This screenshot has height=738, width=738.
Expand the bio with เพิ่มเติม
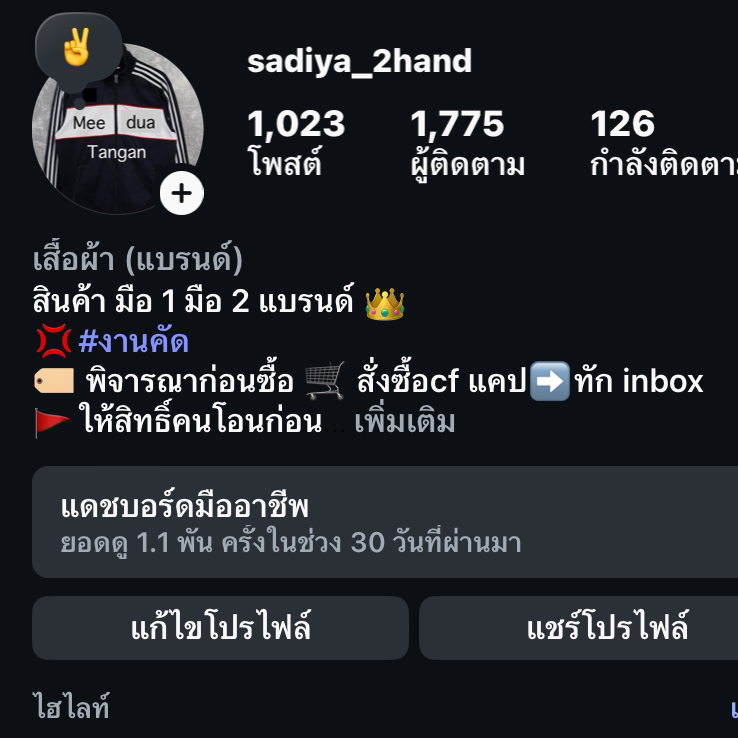[405, 422]
